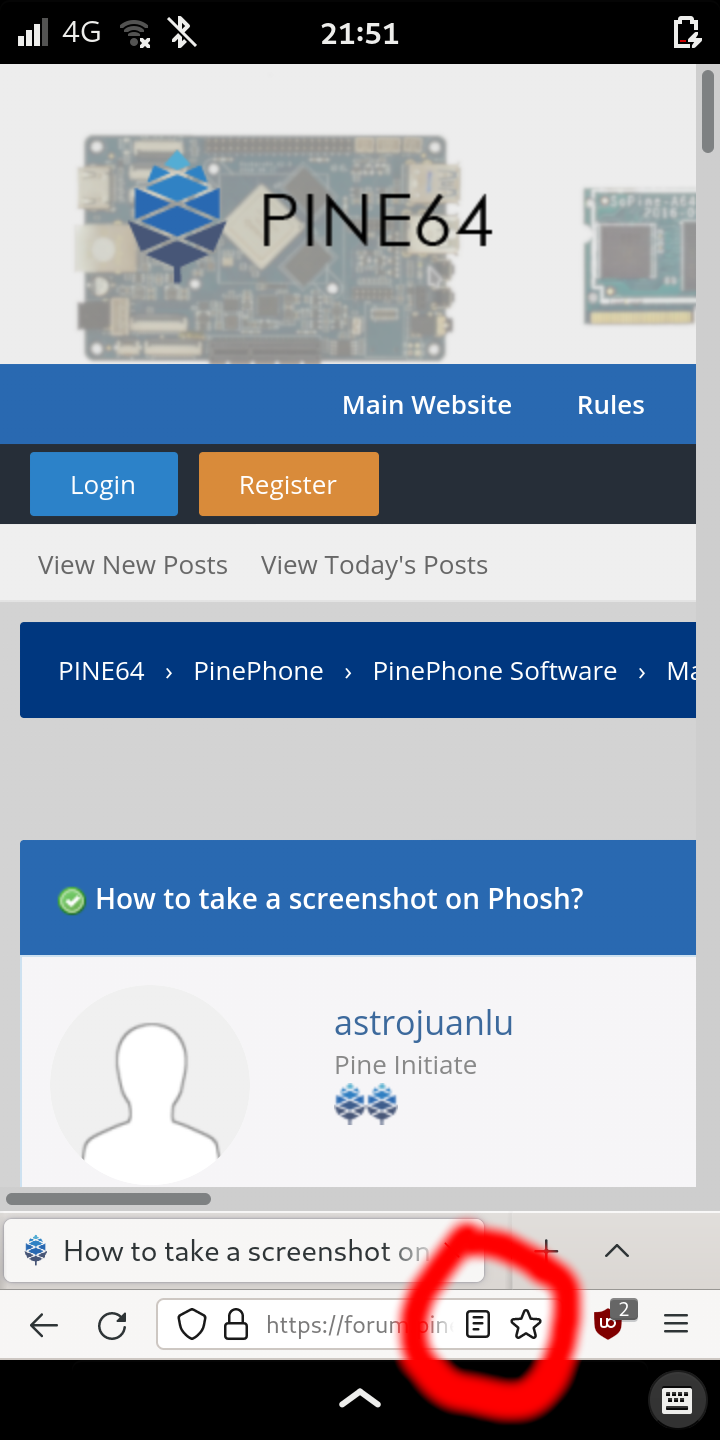Screen dimensions: 720x1440
Task: Reload the current page
Action: point(112,1326)
